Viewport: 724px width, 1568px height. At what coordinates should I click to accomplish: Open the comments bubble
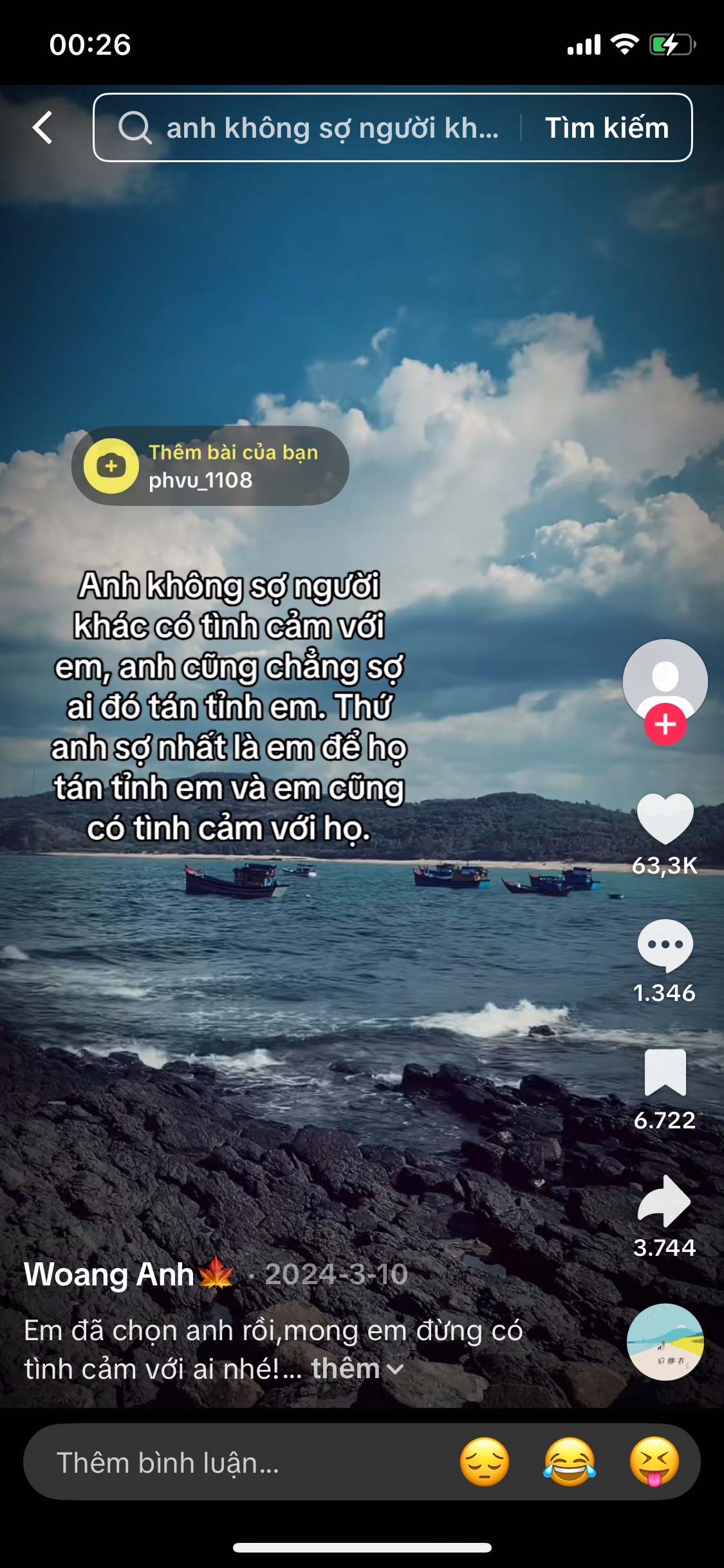point(665,945)
